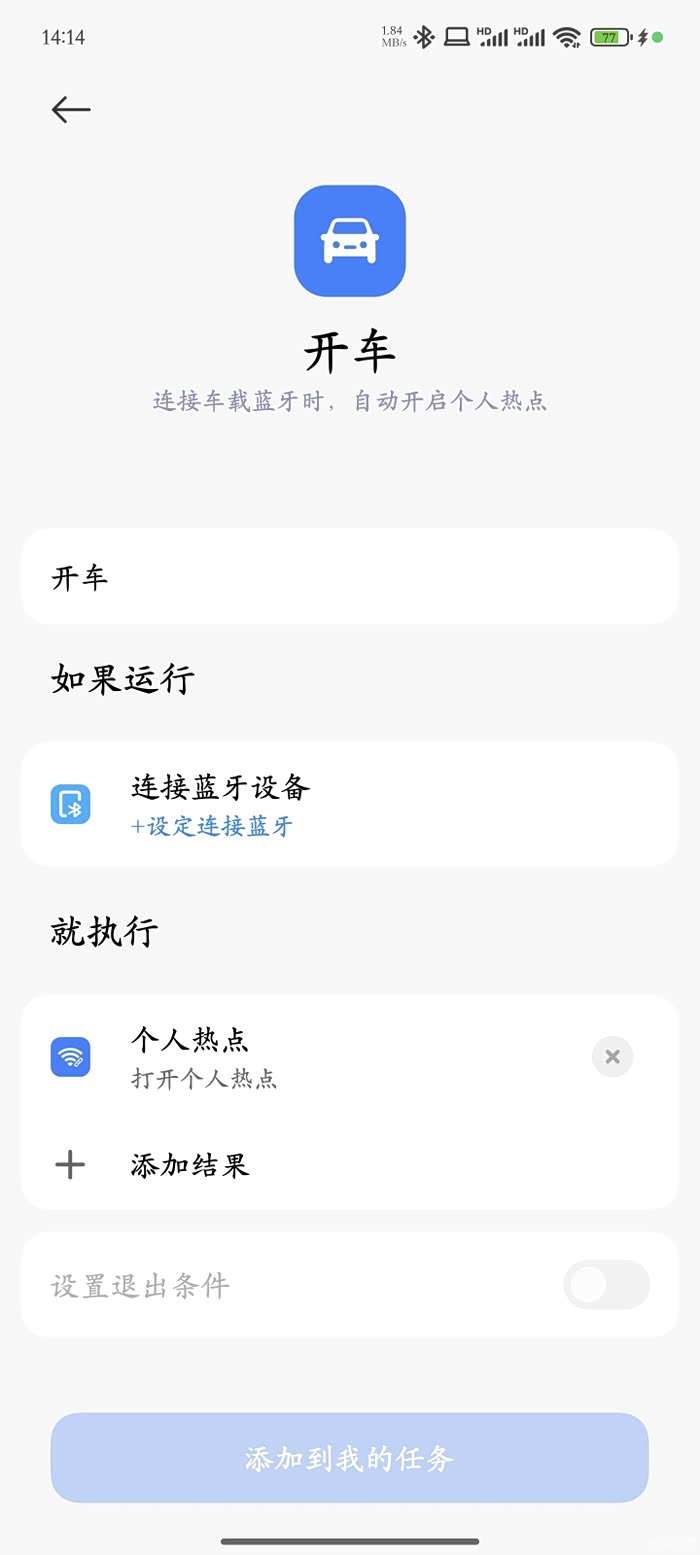The image size is (700, 1555).
Task: Tap the blue car task icon
Action: click(349, 241)
